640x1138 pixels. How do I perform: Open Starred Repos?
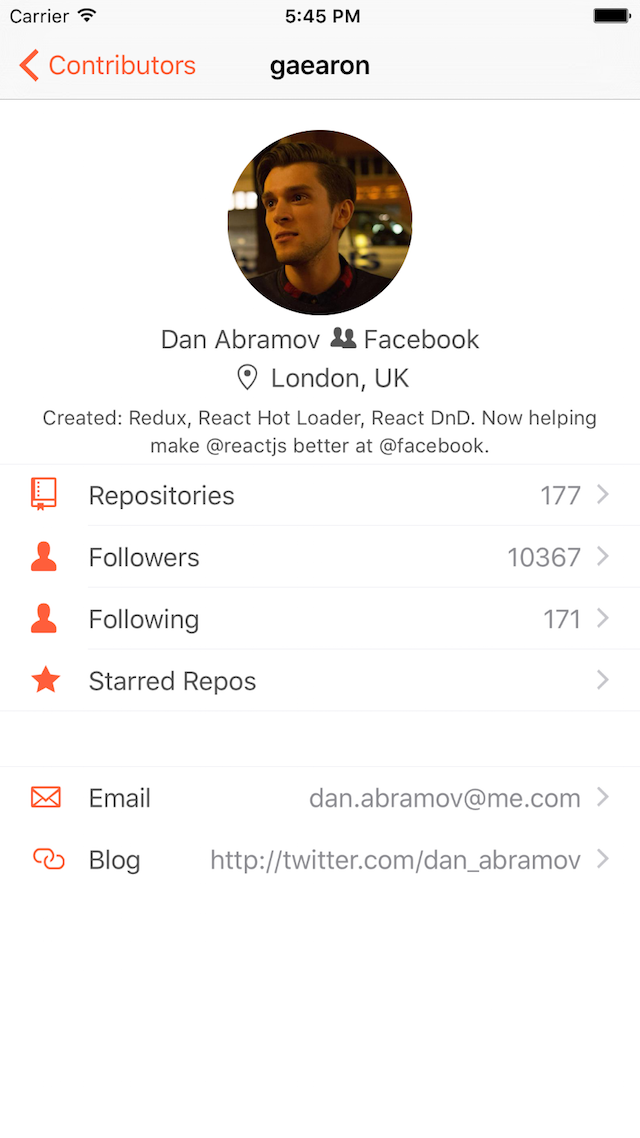[x=320, y=681]
